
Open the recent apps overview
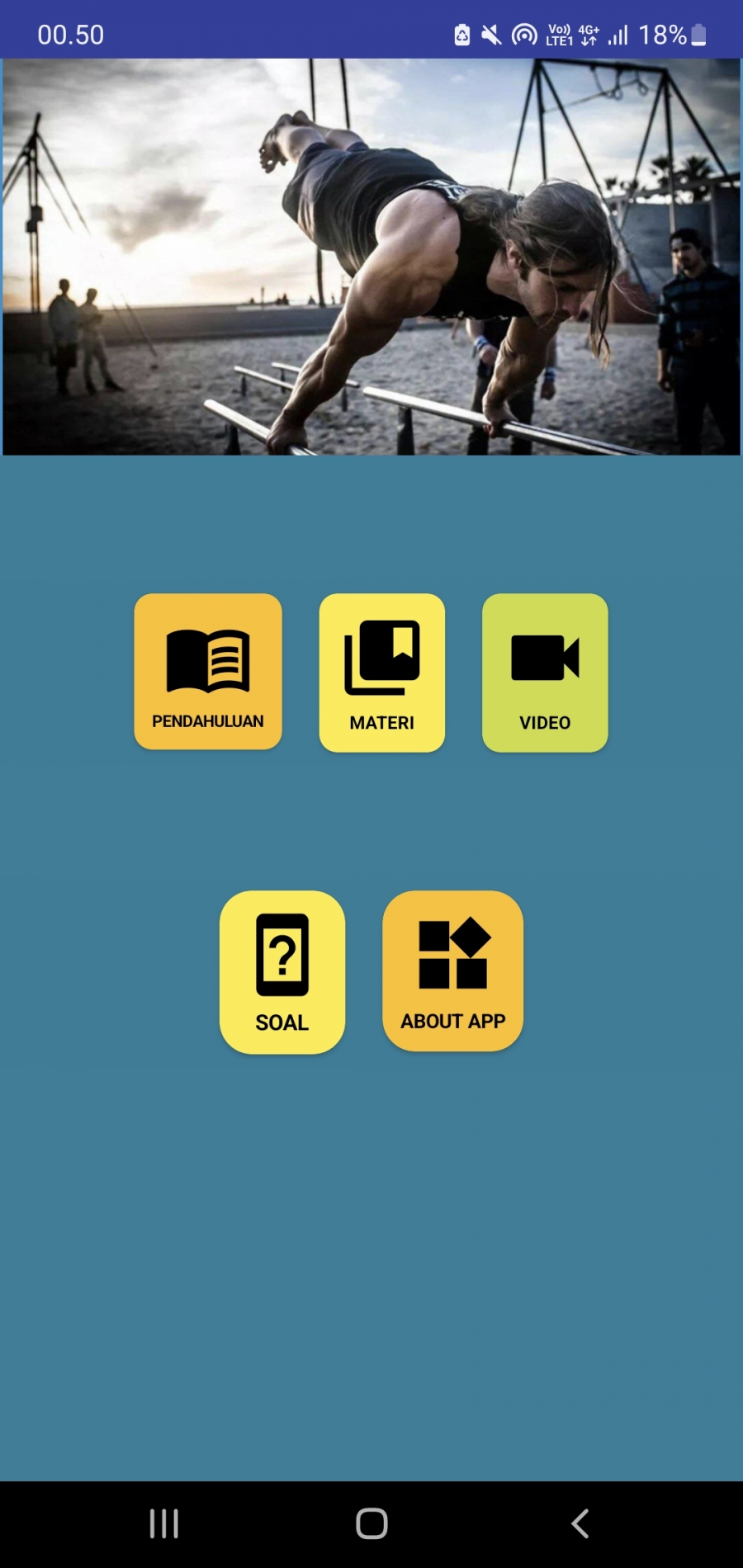click(164, 1523)
